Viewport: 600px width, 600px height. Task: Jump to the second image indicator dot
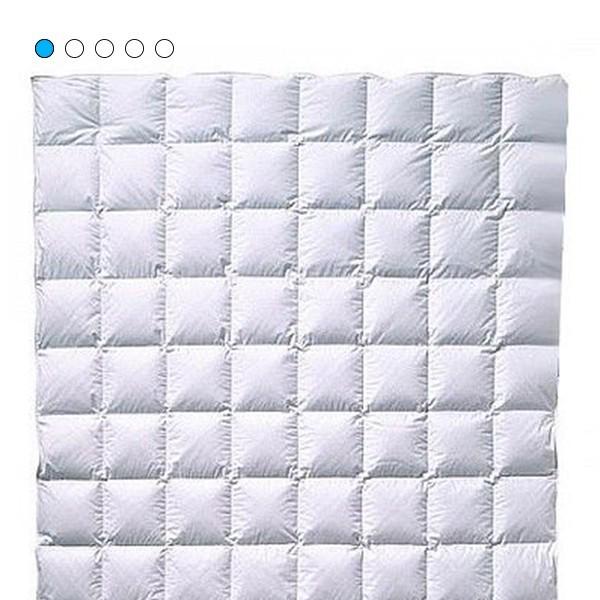pyautogui.click(x=74, y=48)
